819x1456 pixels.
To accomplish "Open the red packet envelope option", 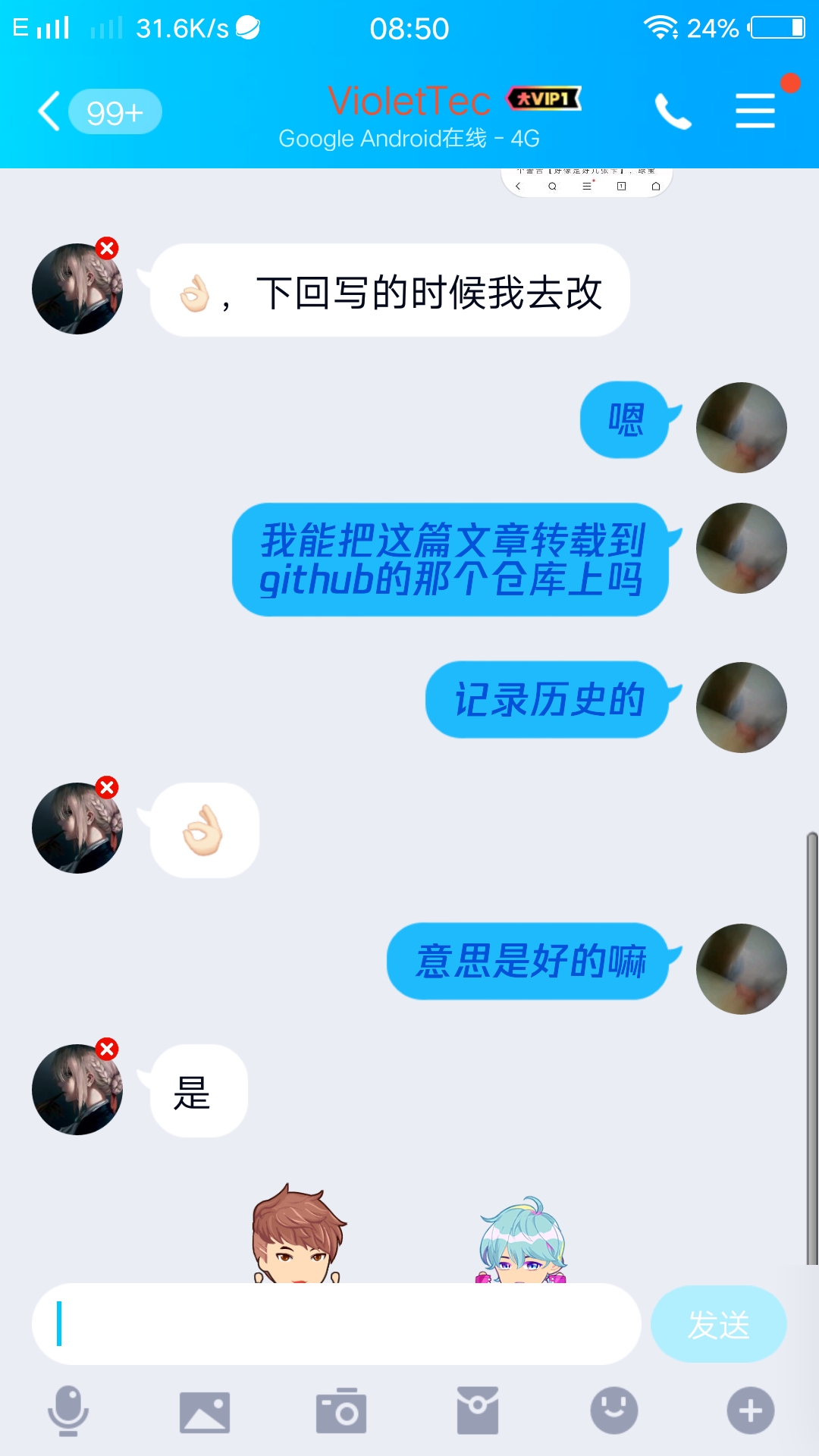I will pos(478,1410).
